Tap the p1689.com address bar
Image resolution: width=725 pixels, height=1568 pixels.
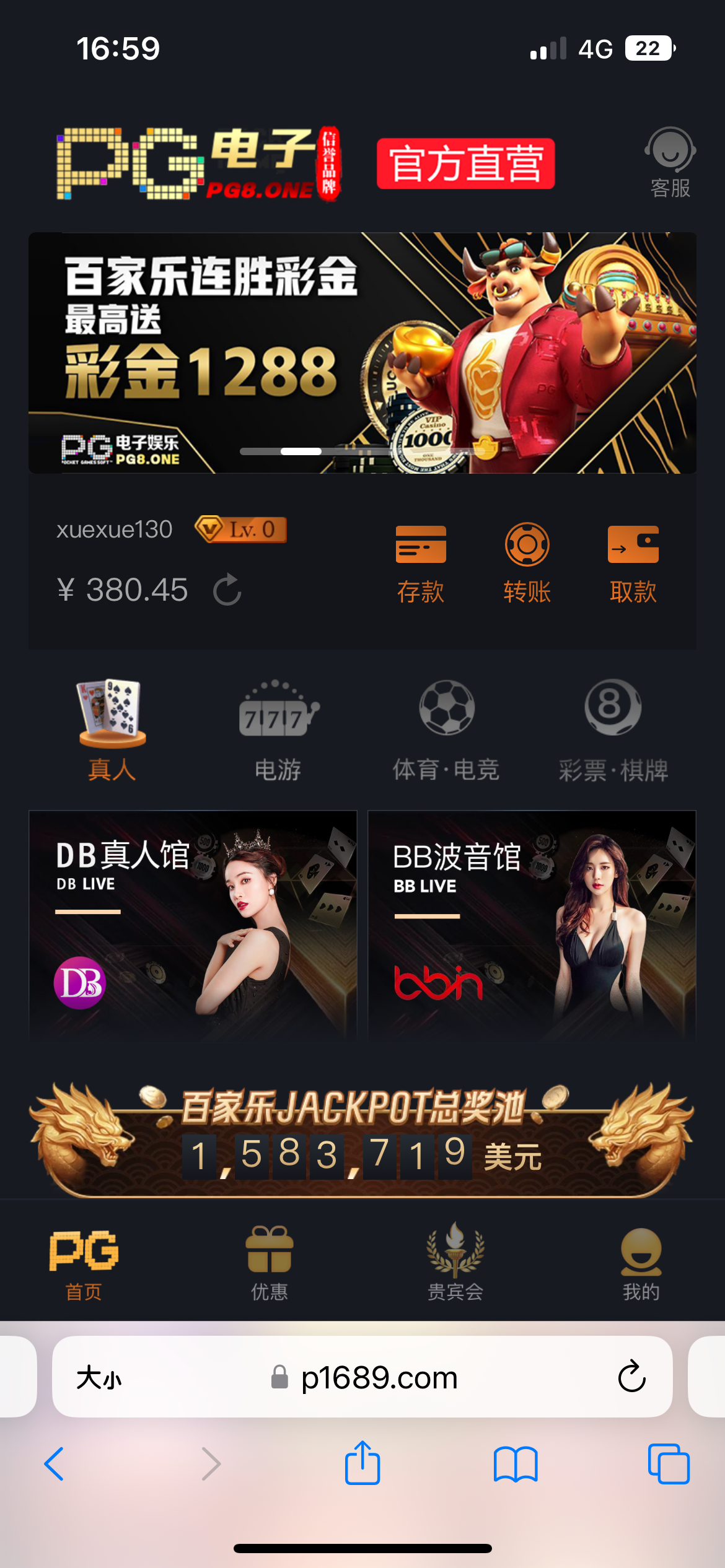tap(379, 1378)
